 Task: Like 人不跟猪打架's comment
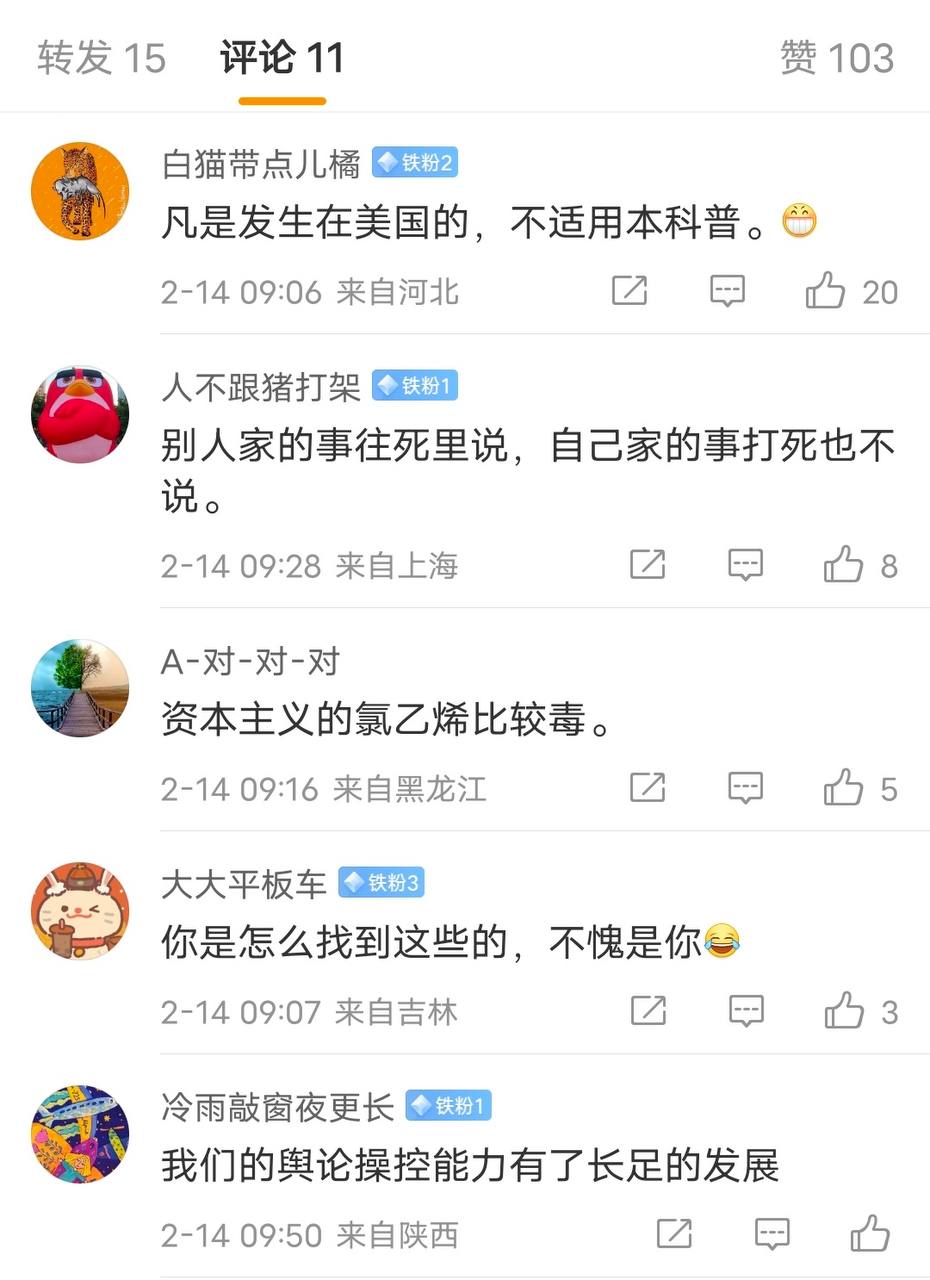tap(843, 566)
